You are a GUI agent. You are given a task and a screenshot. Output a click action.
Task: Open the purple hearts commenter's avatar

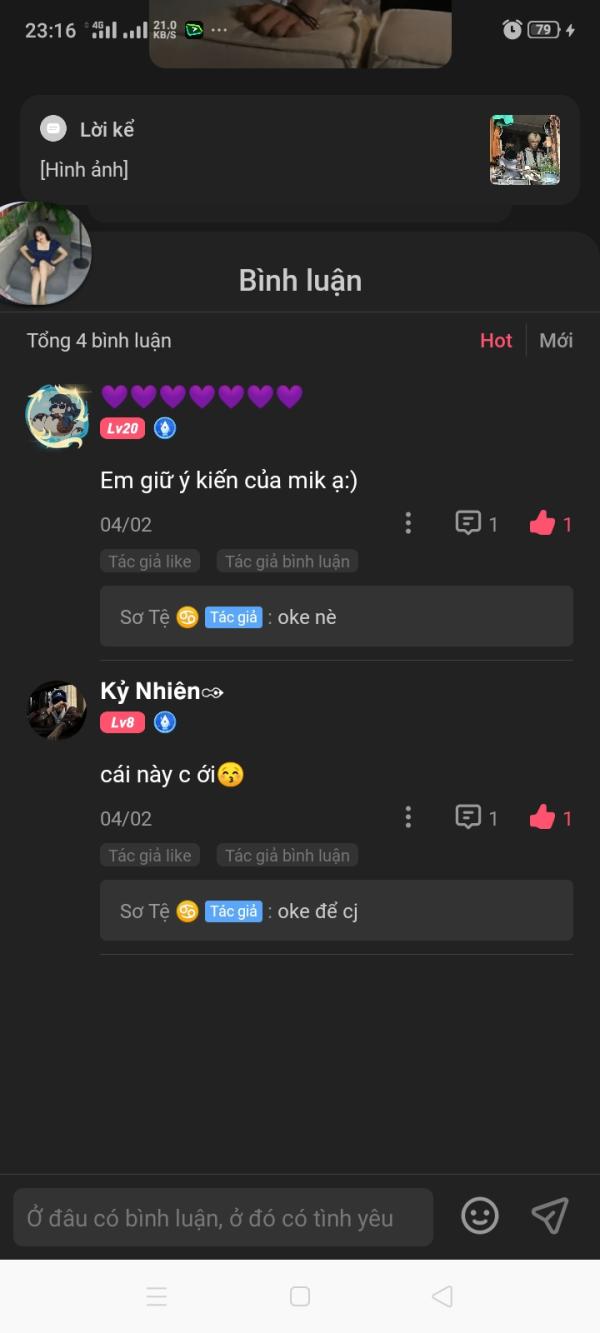tap(56, 415)
